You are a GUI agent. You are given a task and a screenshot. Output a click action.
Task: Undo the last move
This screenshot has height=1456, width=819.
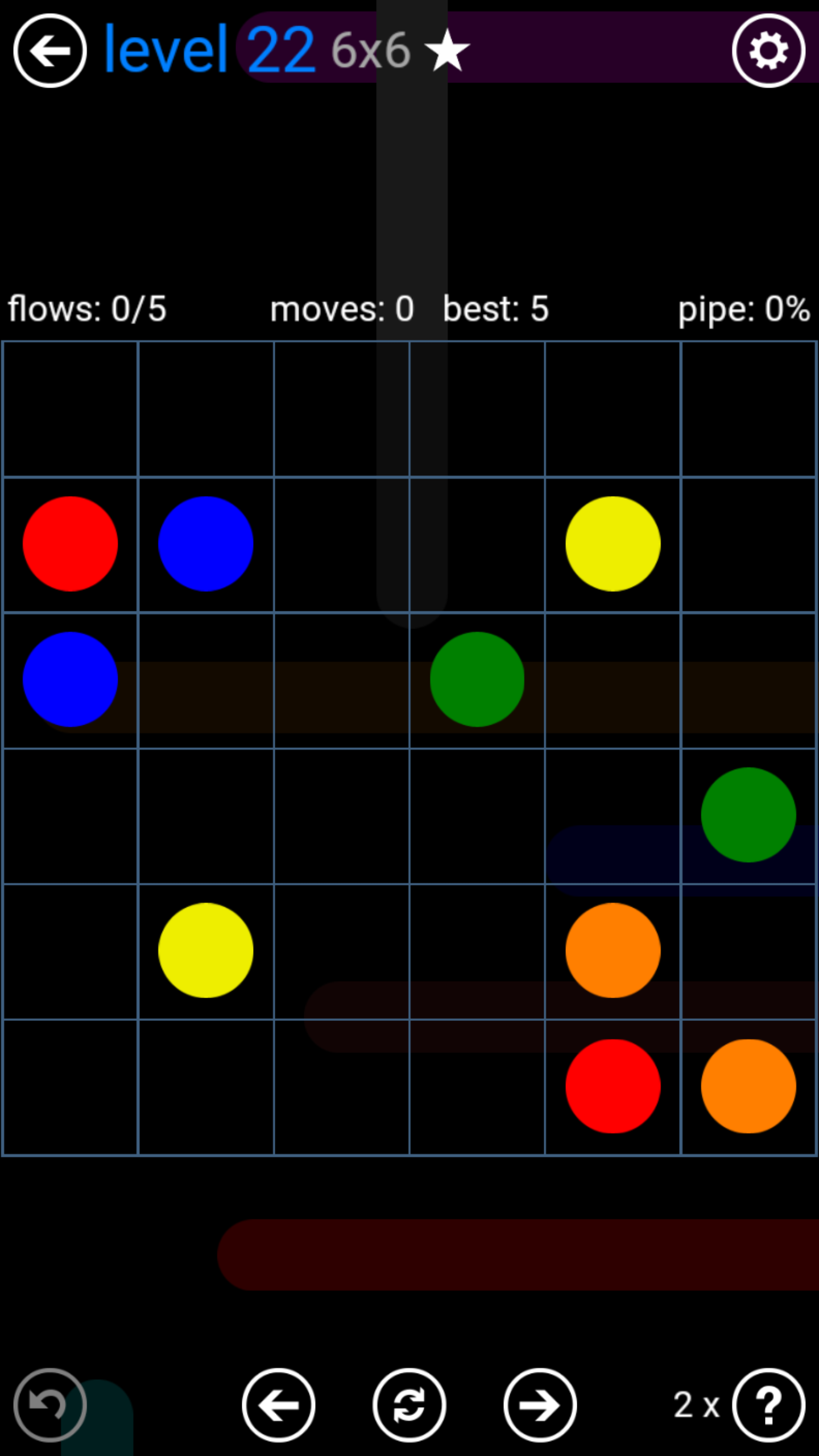pyautogui.click(x=50, y=1404)
